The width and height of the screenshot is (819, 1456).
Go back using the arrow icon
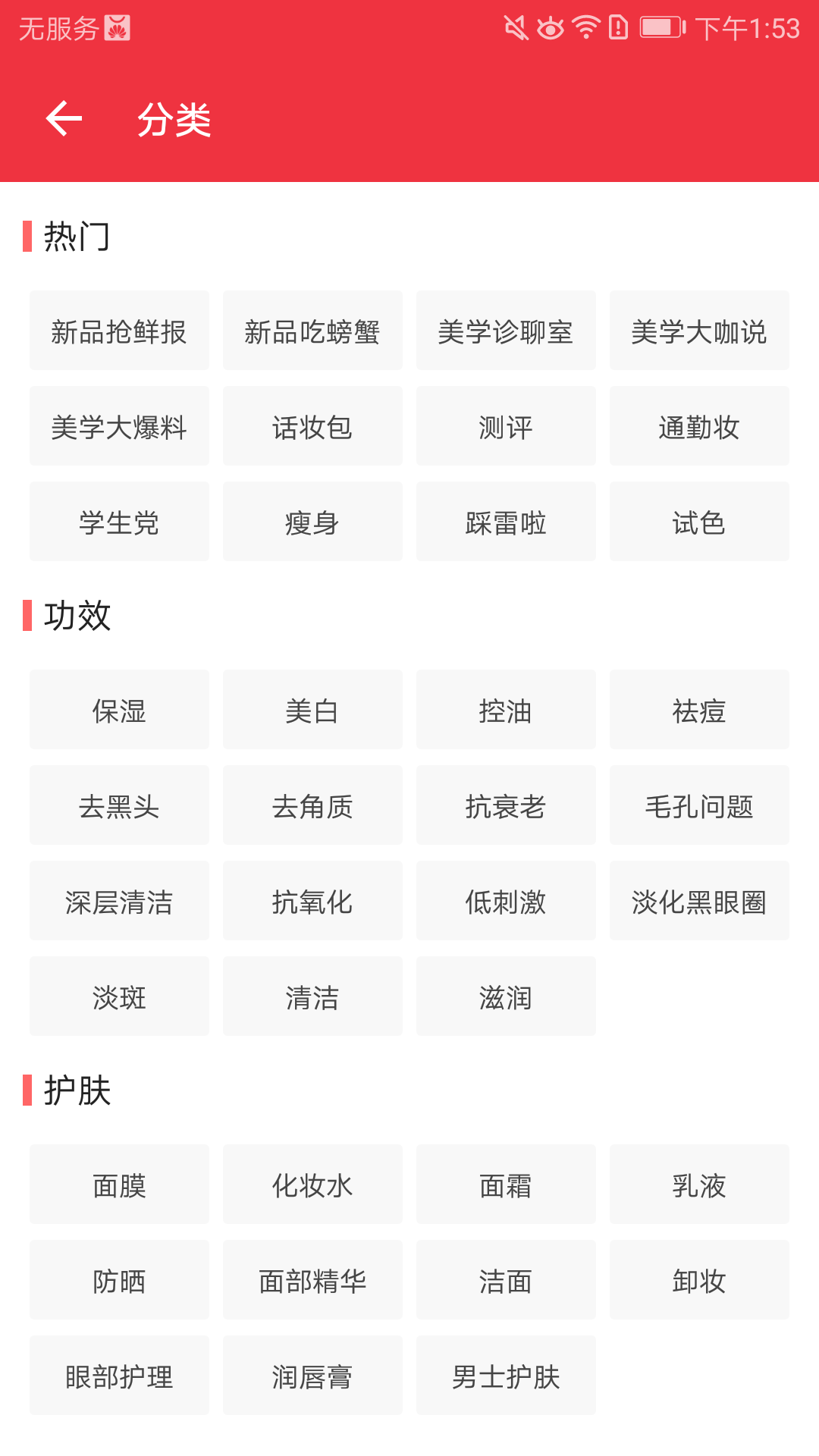[x=64, y=119]
